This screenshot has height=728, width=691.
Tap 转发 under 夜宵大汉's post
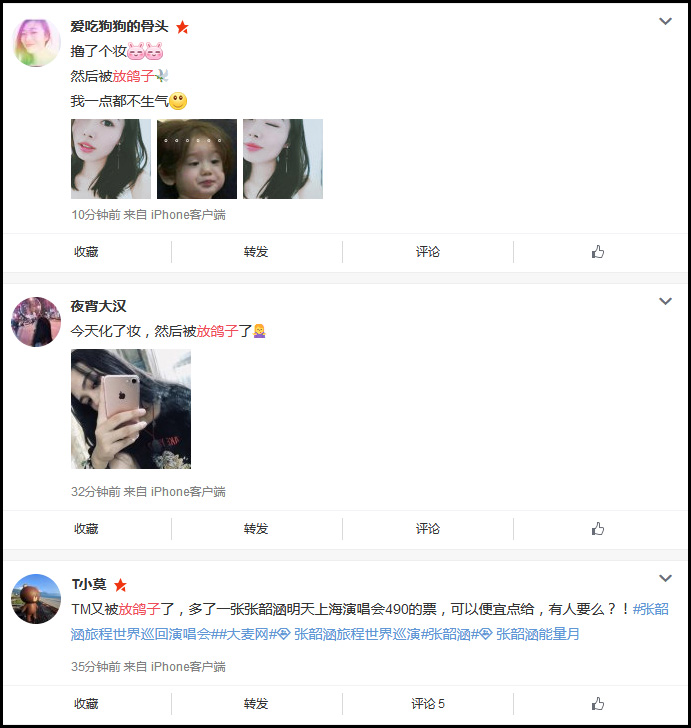tap(256, 529)
